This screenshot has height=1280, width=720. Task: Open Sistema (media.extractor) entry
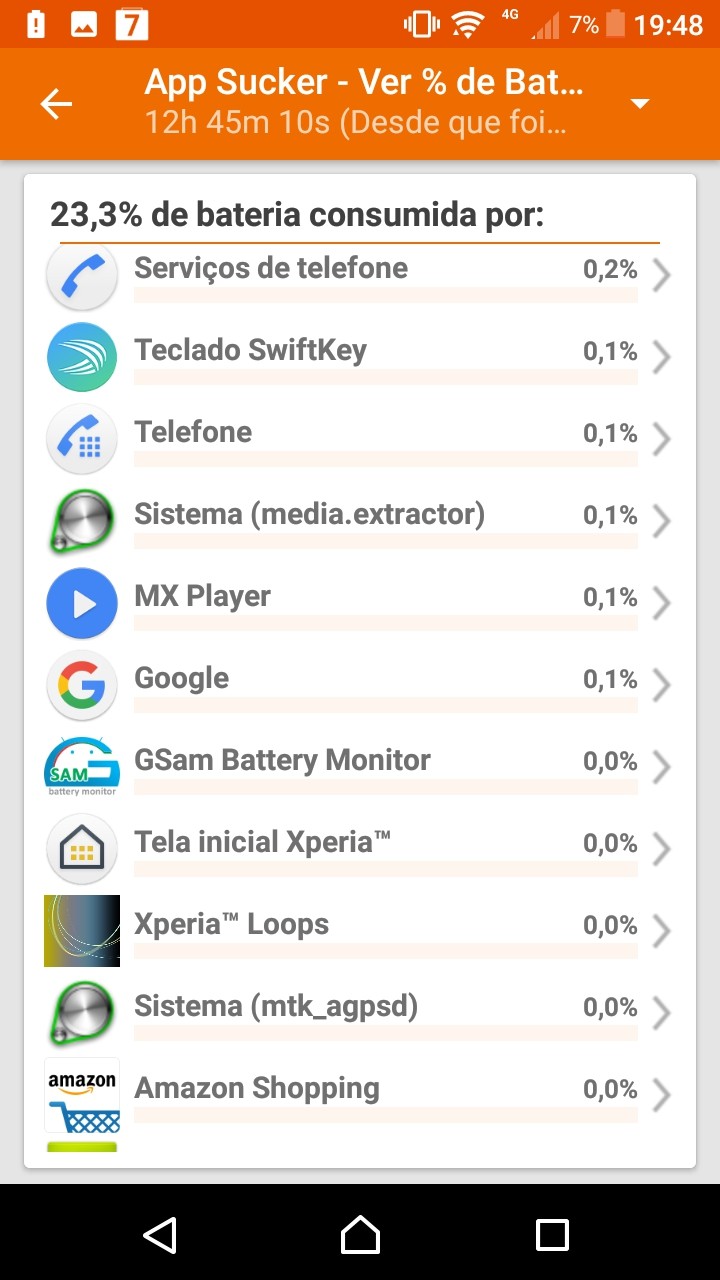pyautogui.click(x=360, y=520)
